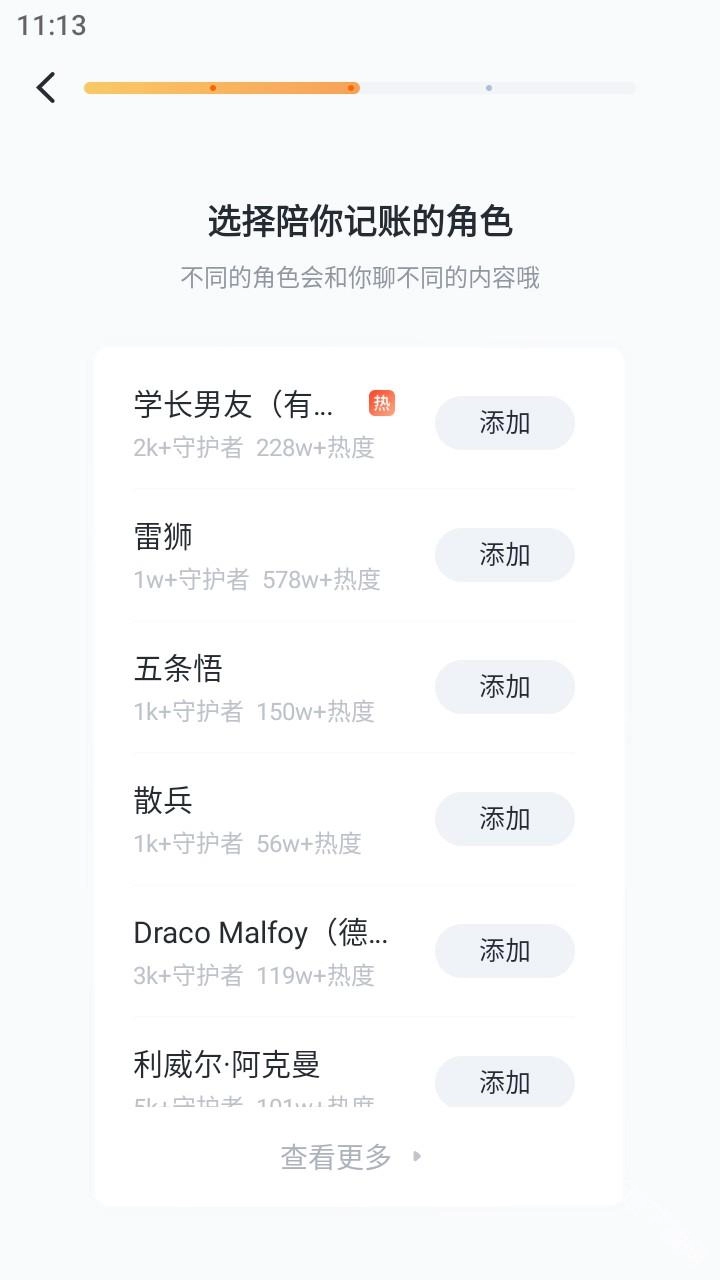
Task: Add 散兵 using its 添加 button
Action: point(504,819)
